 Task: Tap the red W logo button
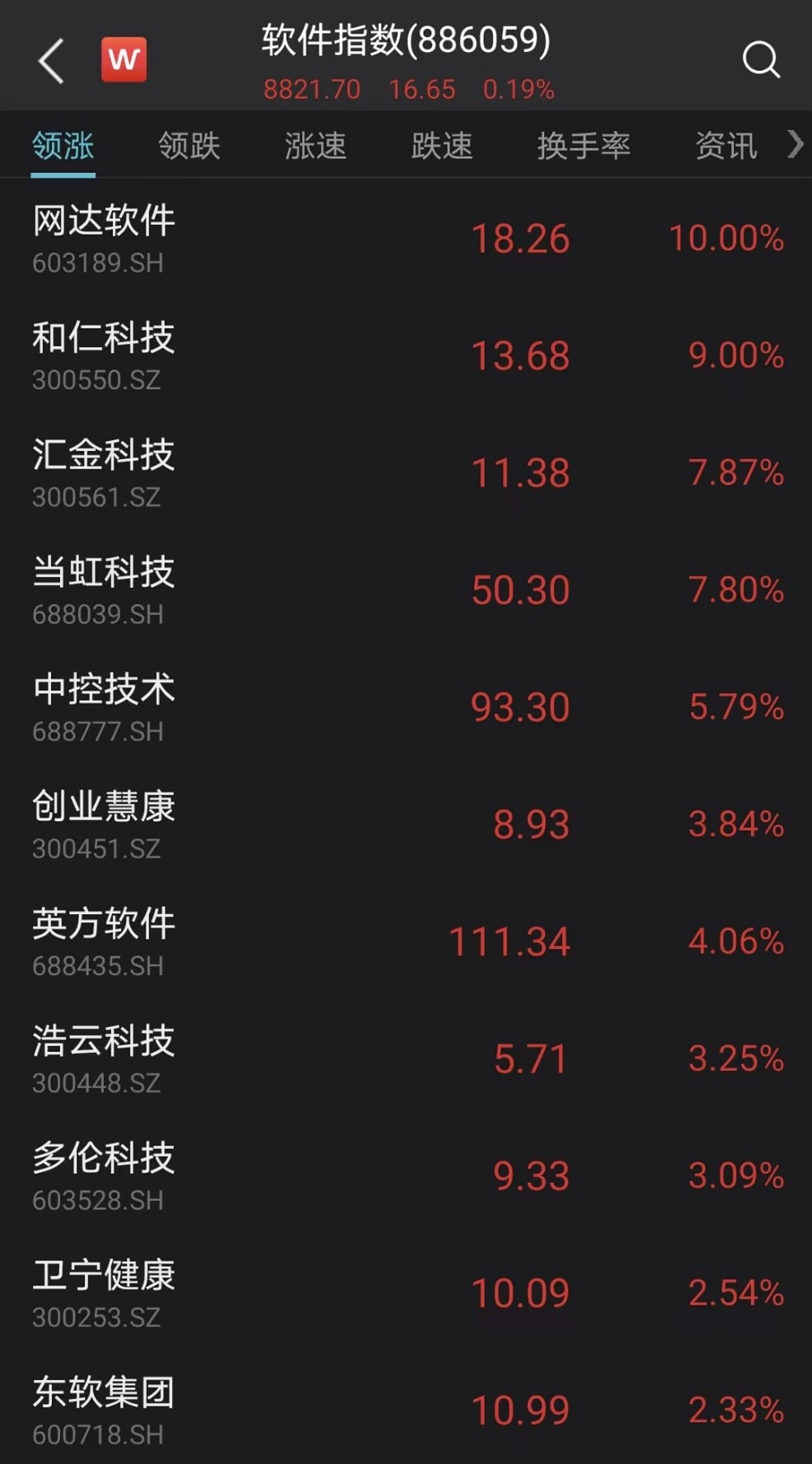(x=124, y=59)
